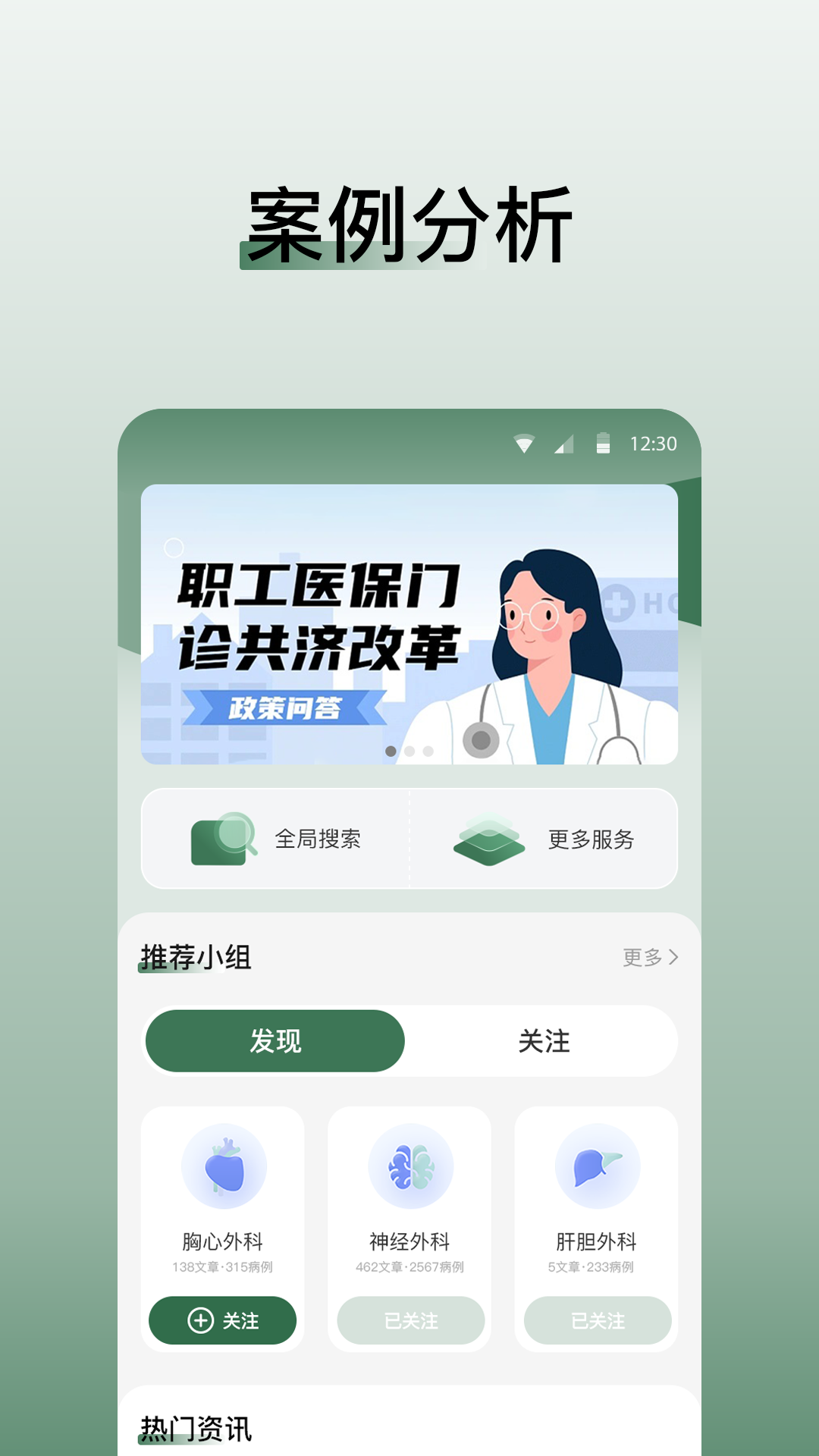Viewport: 819px width, 1456px height.
Task: Open the 全局搜索 search icon
Action: [x=222, y=837]
